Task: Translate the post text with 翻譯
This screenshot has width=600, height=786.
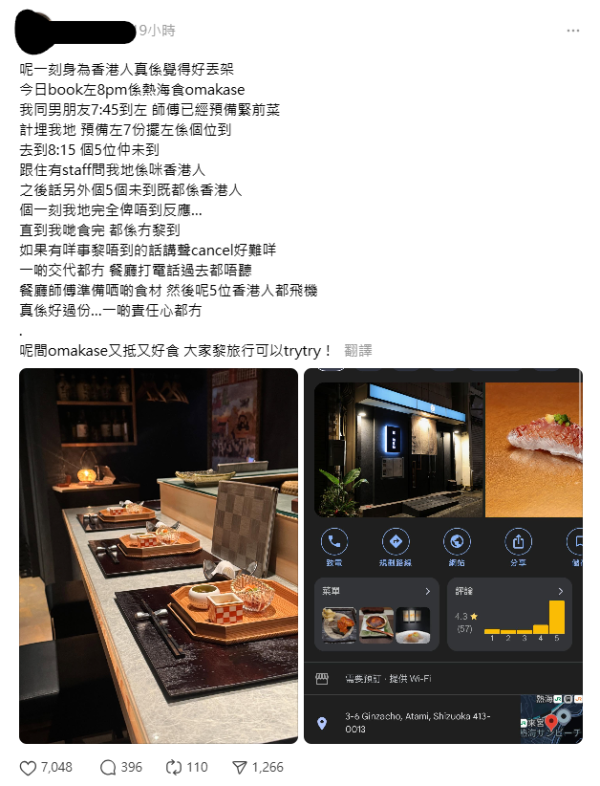Action: (358, 350)
